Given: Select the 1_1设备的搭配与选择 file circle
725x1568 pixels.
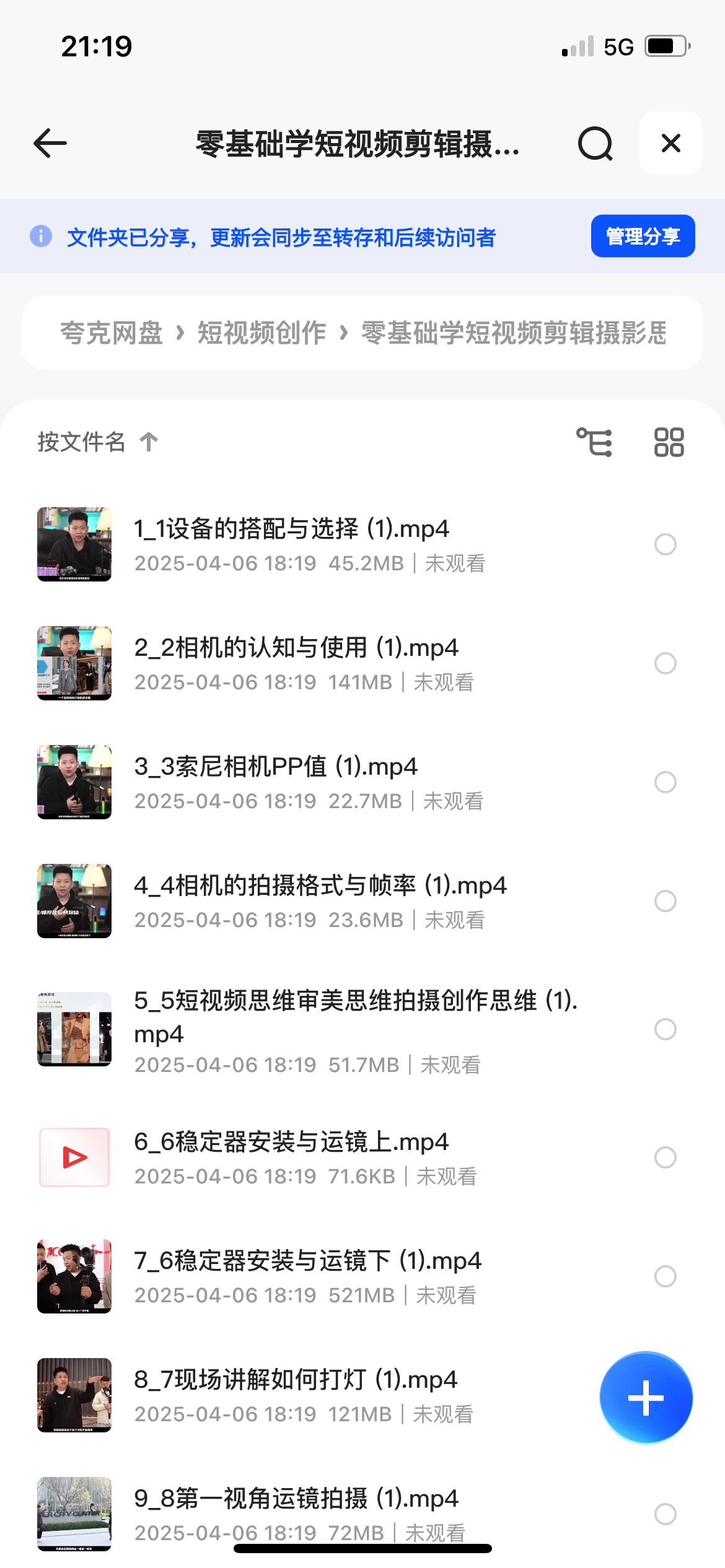Looking at the screenshot, I should [x=665, y=544].
